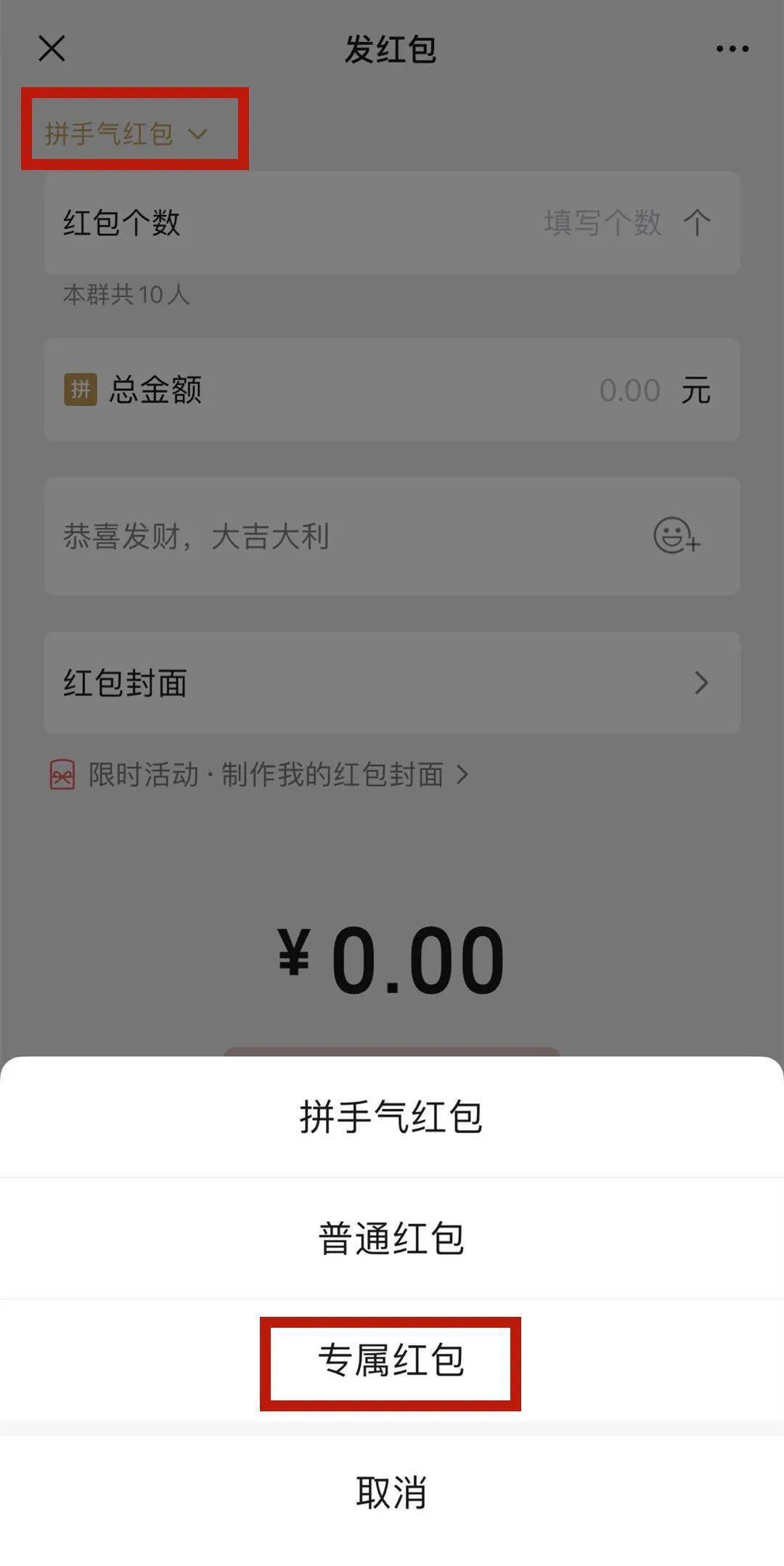
Task: Pick 专属红包 red packet type
Action: pos(391,1361)
